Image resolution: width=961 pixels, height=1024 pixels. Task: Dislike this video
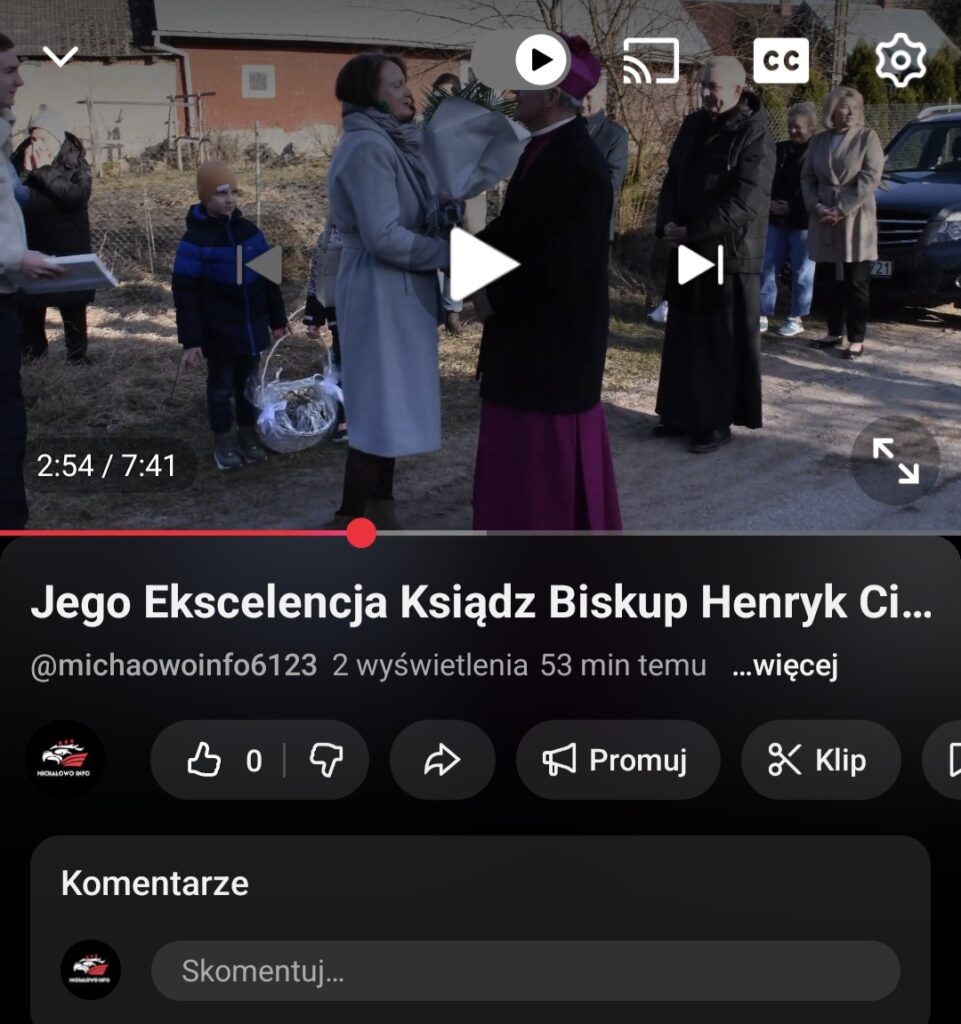pyautogui.click(x=326, y=760)
